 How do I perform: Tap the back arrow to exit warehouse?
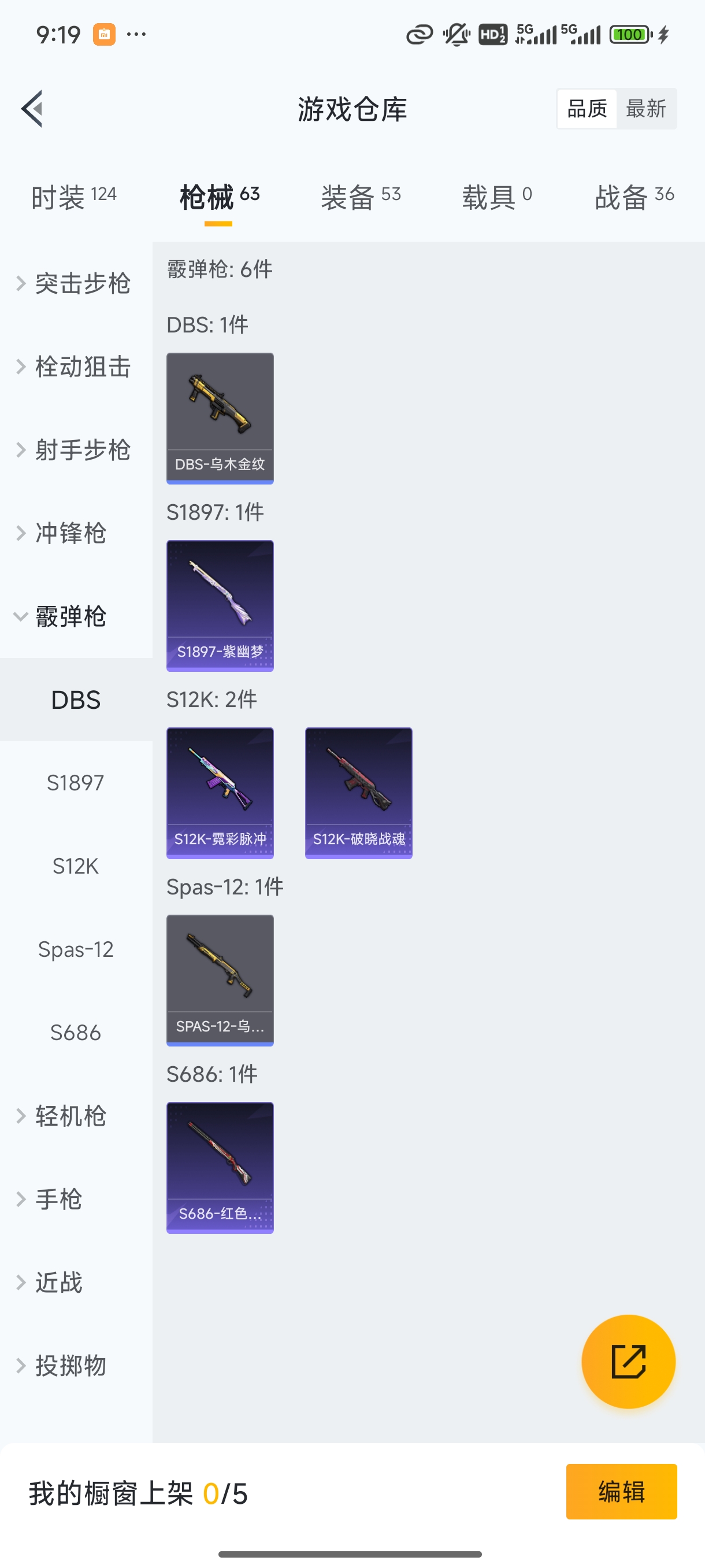[32, 109]
